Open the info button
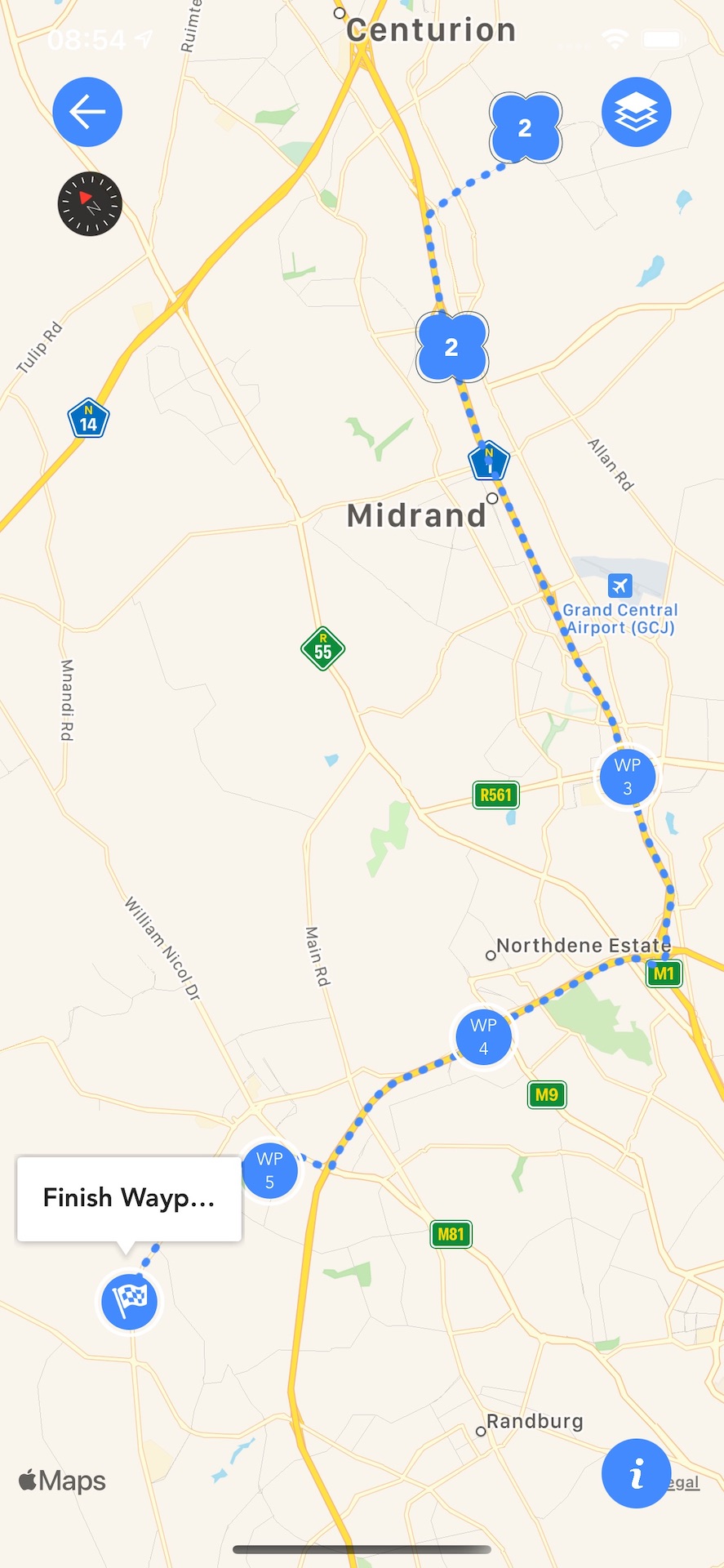 (636, 1472)
